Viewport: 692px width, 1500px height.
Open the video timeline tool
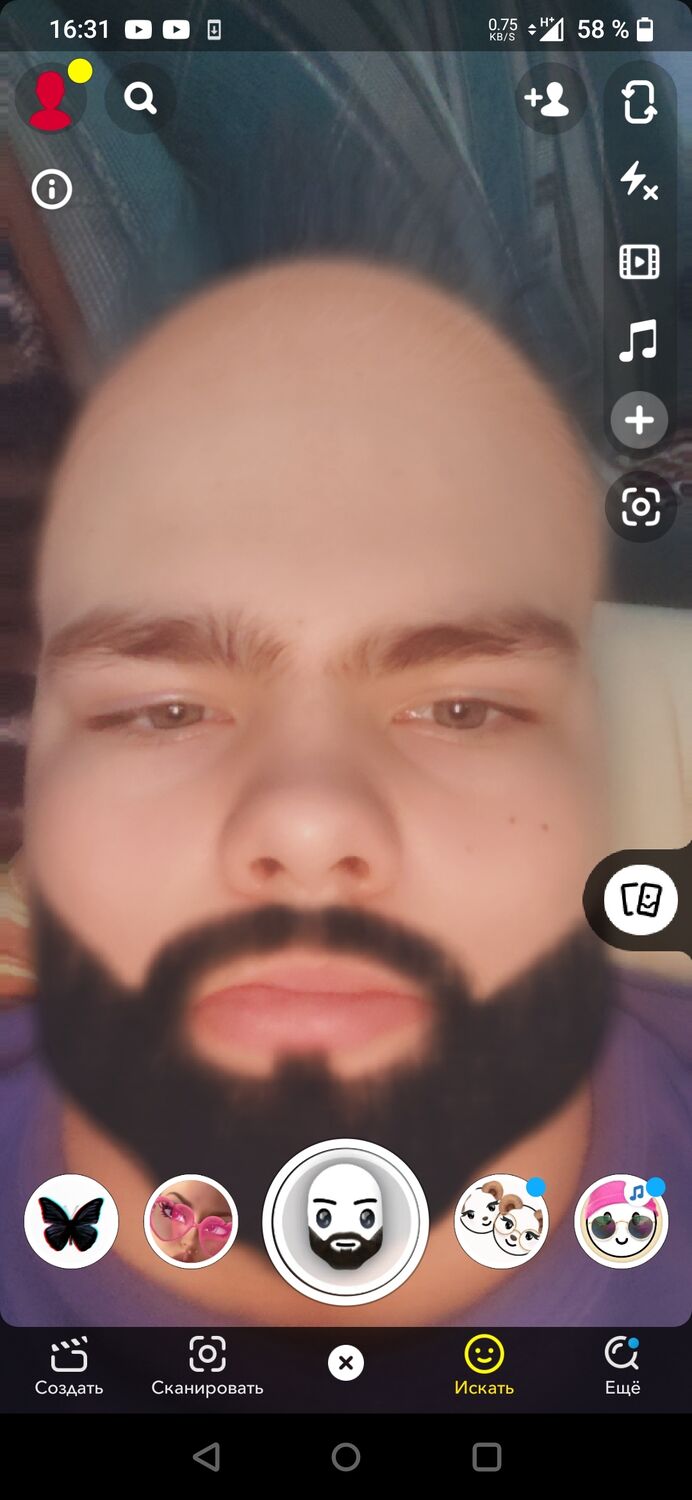click(x=640, y=262)
